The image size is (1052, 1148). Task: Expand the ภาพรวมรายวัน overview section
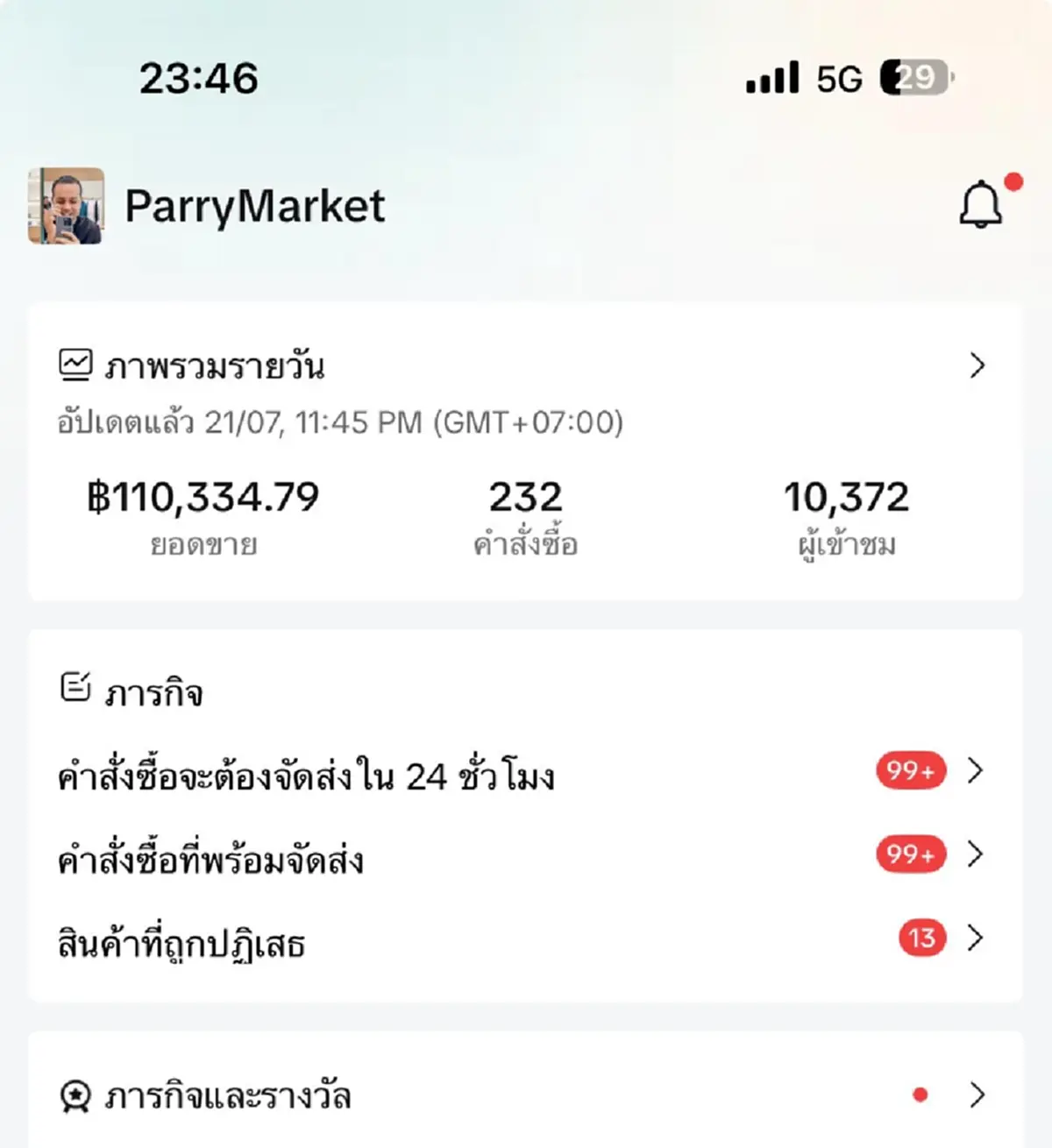click(977, 365)
